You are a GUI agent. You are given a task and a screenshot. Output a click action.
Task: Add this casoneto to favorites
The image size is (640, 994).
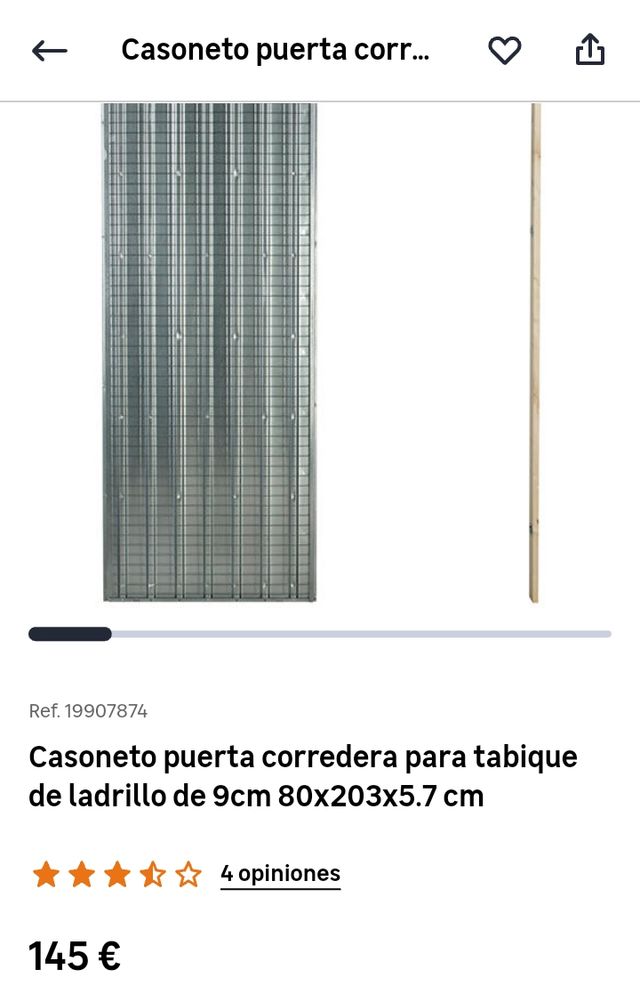point(504,50)
